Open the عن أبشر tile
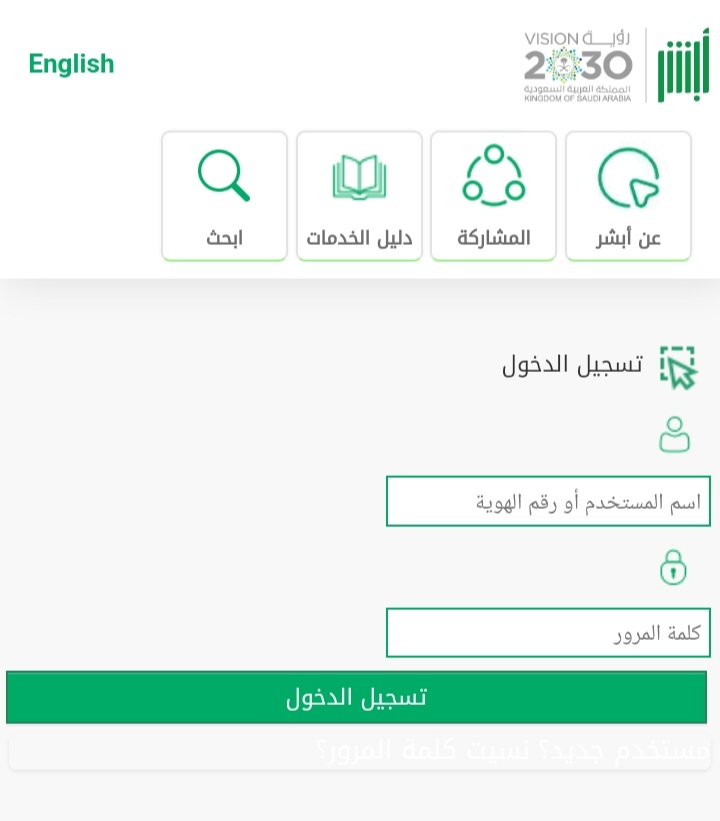The width and height of the screenshot is (720, 821). click(628, 196)
